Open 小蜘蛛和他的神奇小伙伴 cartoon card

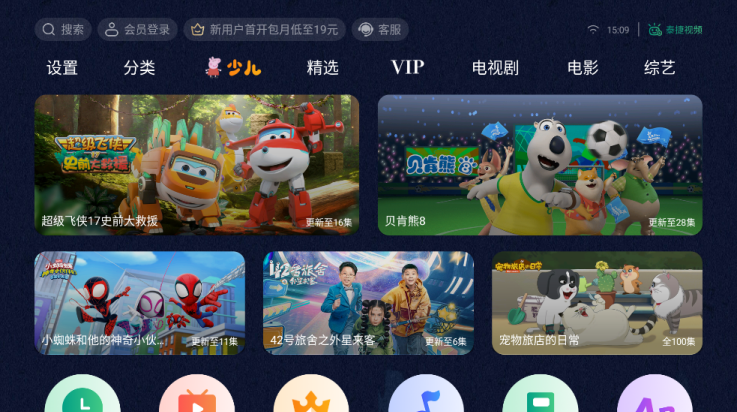click(x=139, y=302)
